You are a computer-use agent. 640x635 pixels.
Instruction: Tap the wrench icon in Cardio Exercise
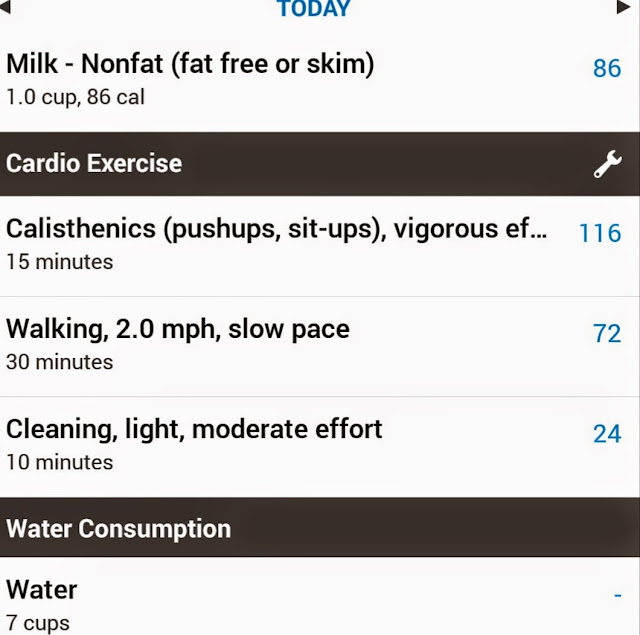coord(607,164)
